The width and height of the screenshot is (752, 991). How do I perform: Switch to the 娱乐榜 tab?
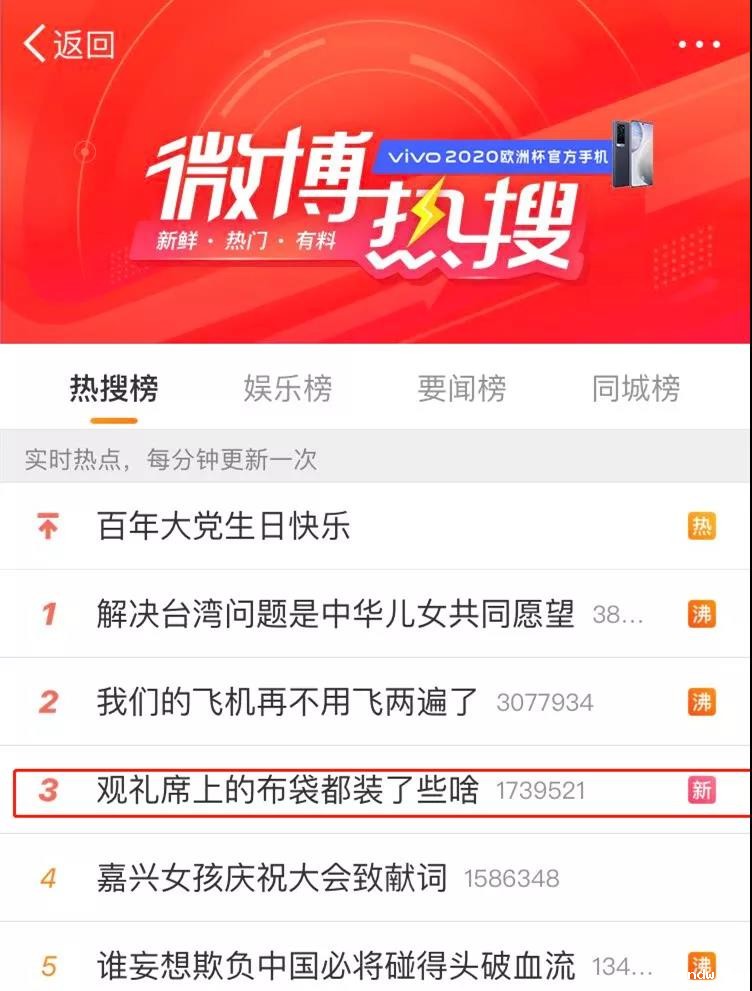point(287,388)
